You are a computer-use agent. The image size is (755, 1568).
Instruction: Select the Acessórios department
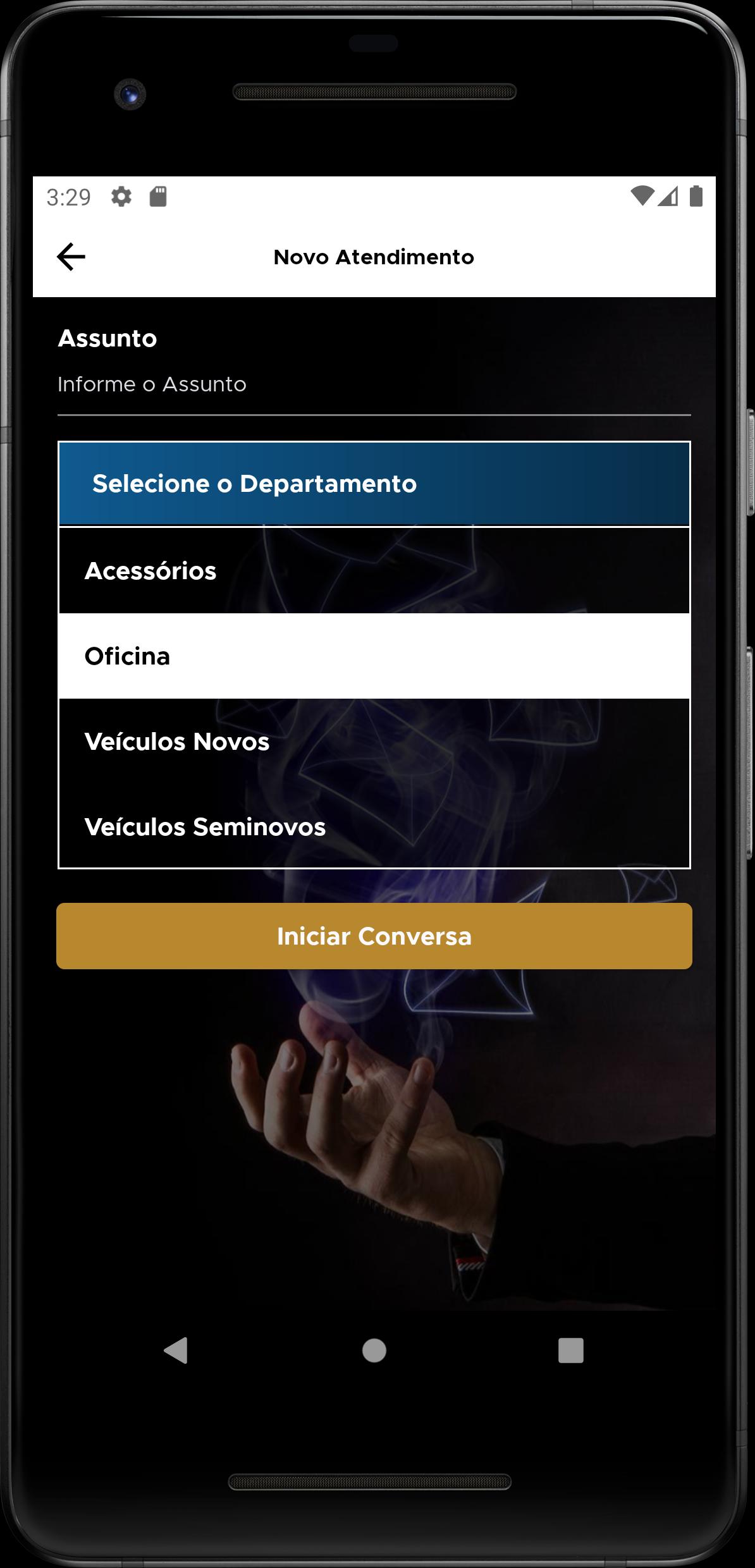[x=374, y=571]
